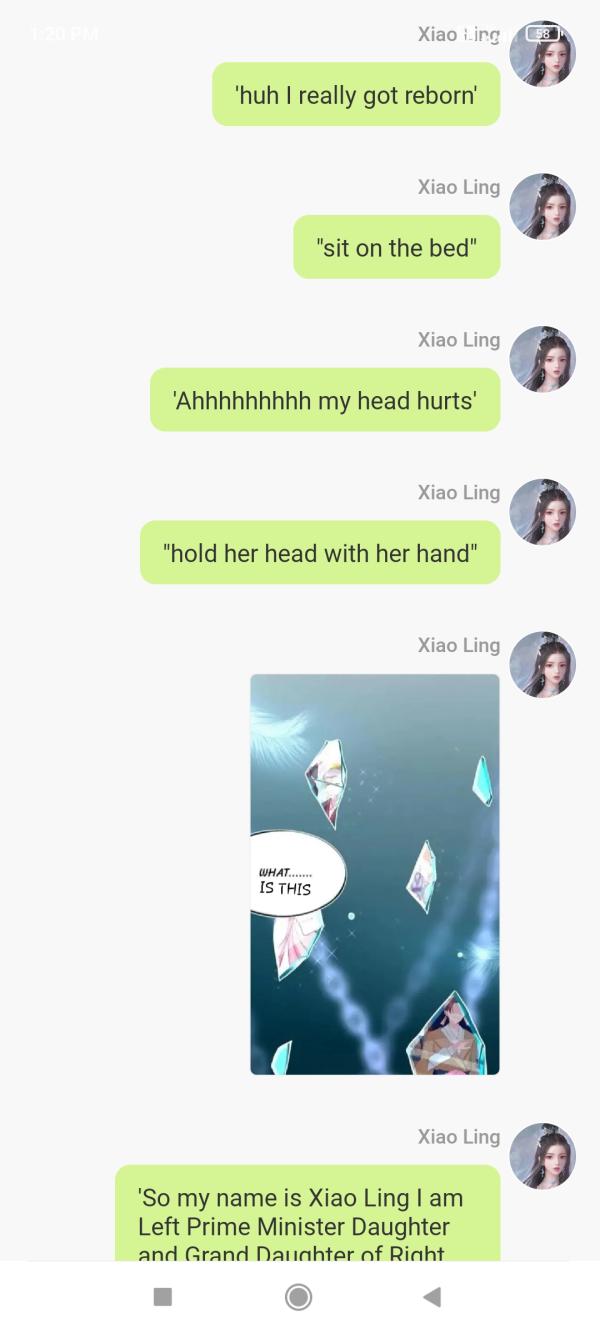Tap Xiao Ling's avatar beside 'huh I really got reborn'
The width and height of the screenshot is (600, 1333).
pos(542,55)
